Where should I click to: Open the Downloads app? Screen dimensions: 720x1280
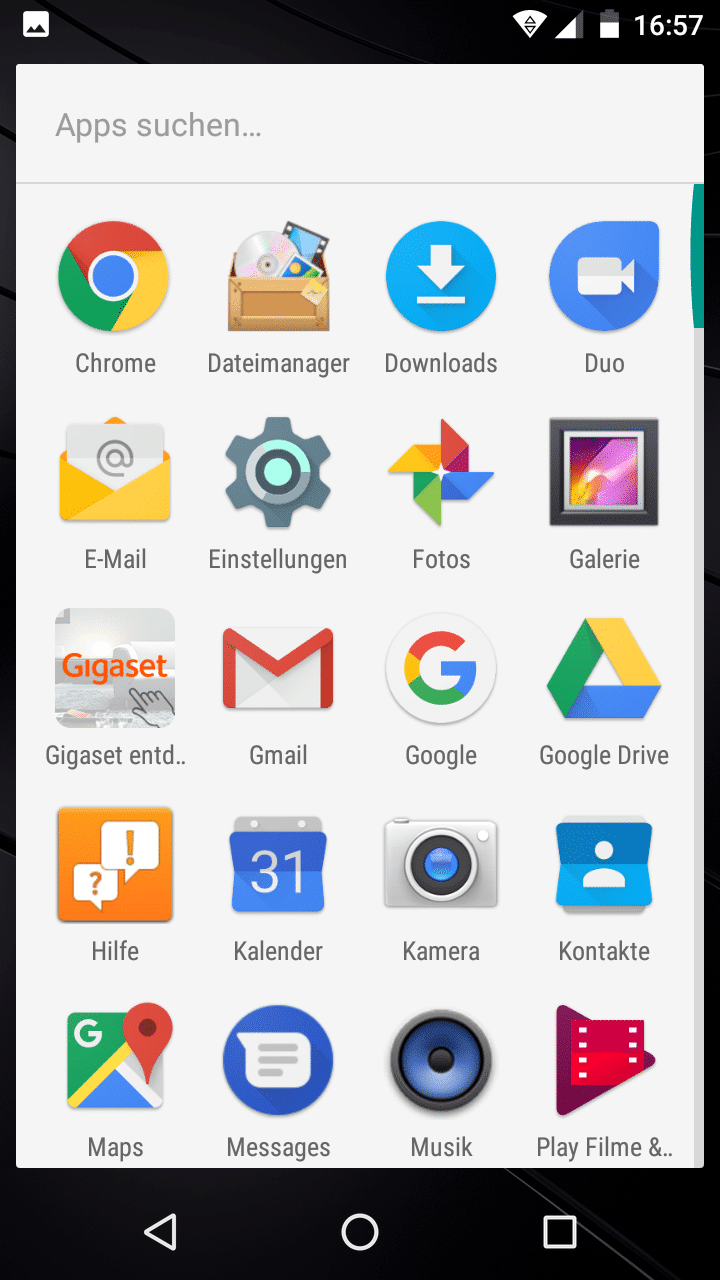(x=441, y=277)
